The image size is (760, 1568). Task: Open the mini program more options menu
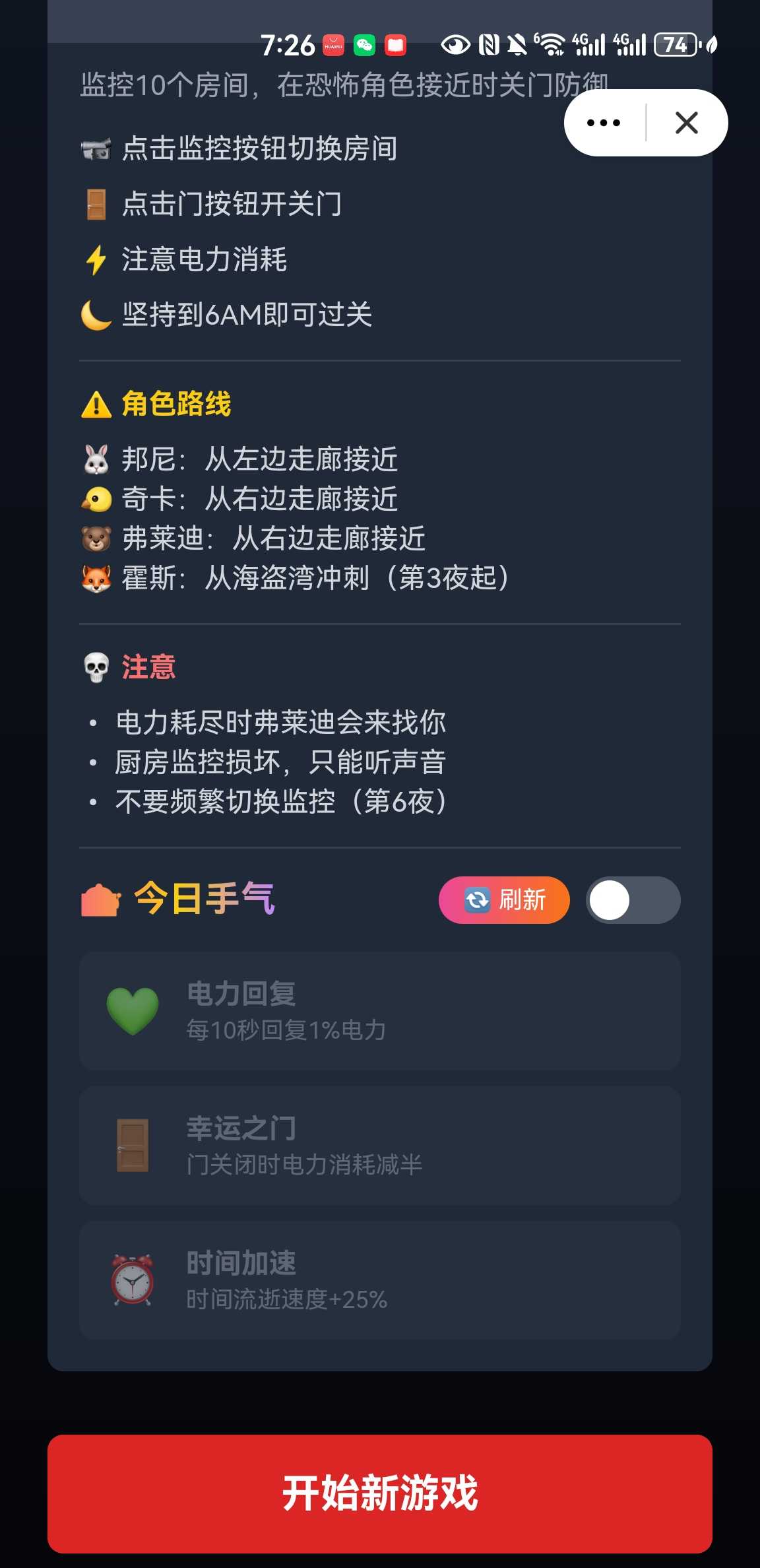[604, 123]
